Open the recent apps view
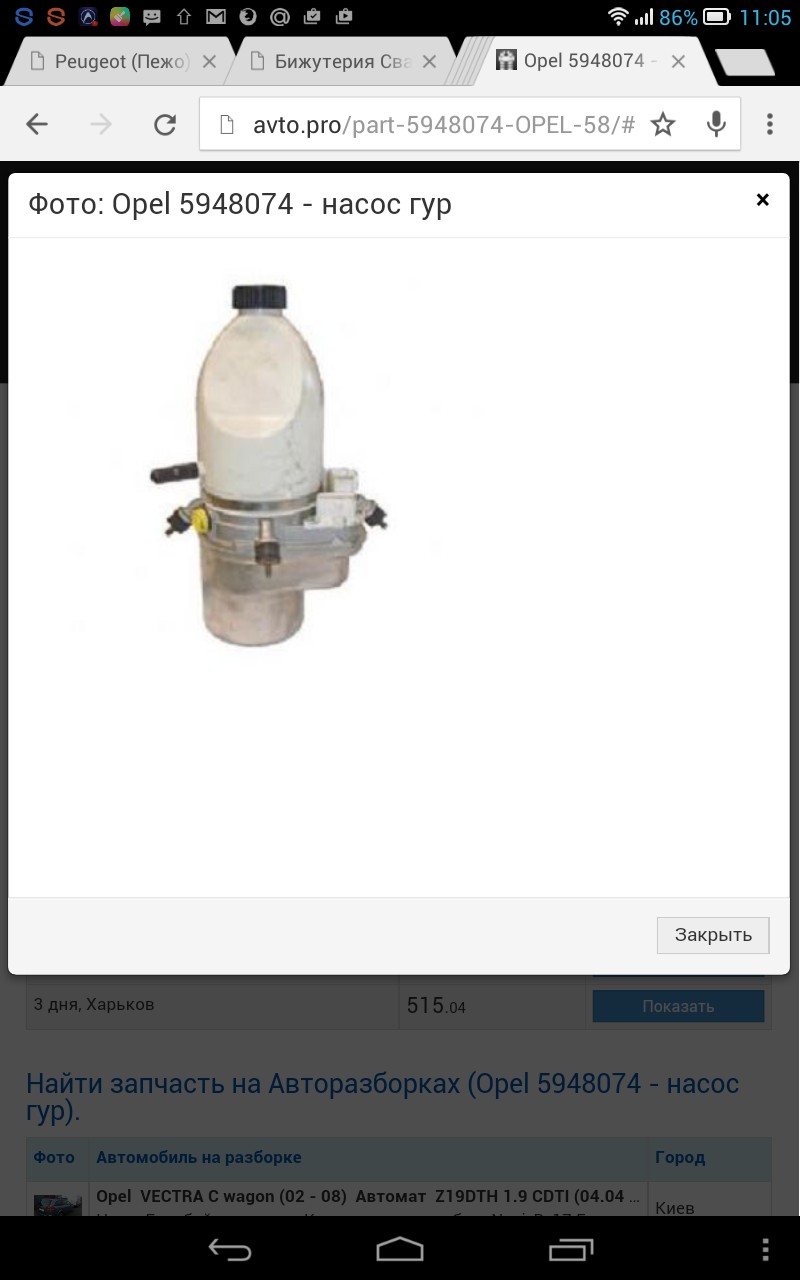 (571, 1249)
